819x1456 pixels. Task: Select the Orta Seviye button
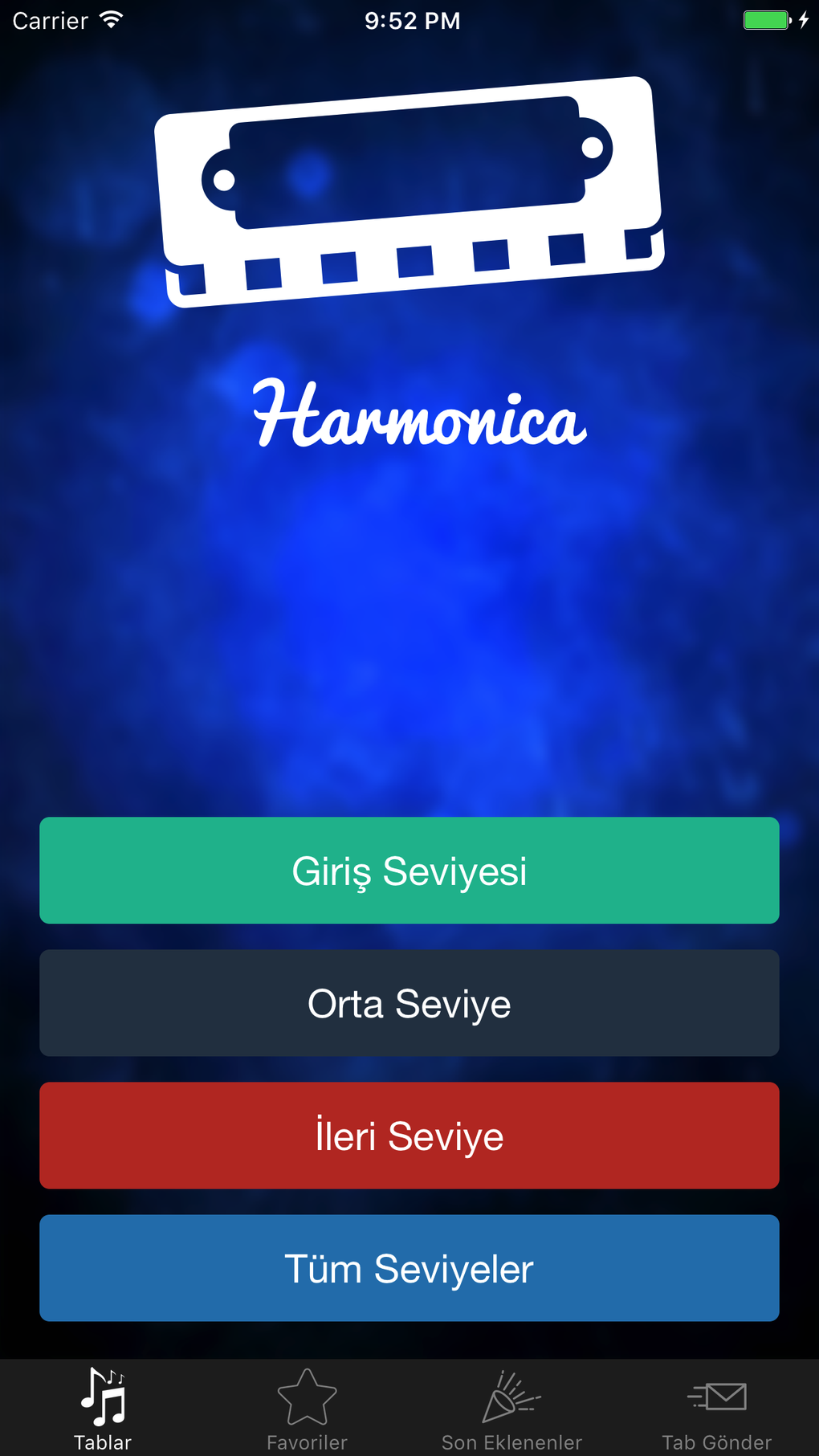tap(409, 1003)
